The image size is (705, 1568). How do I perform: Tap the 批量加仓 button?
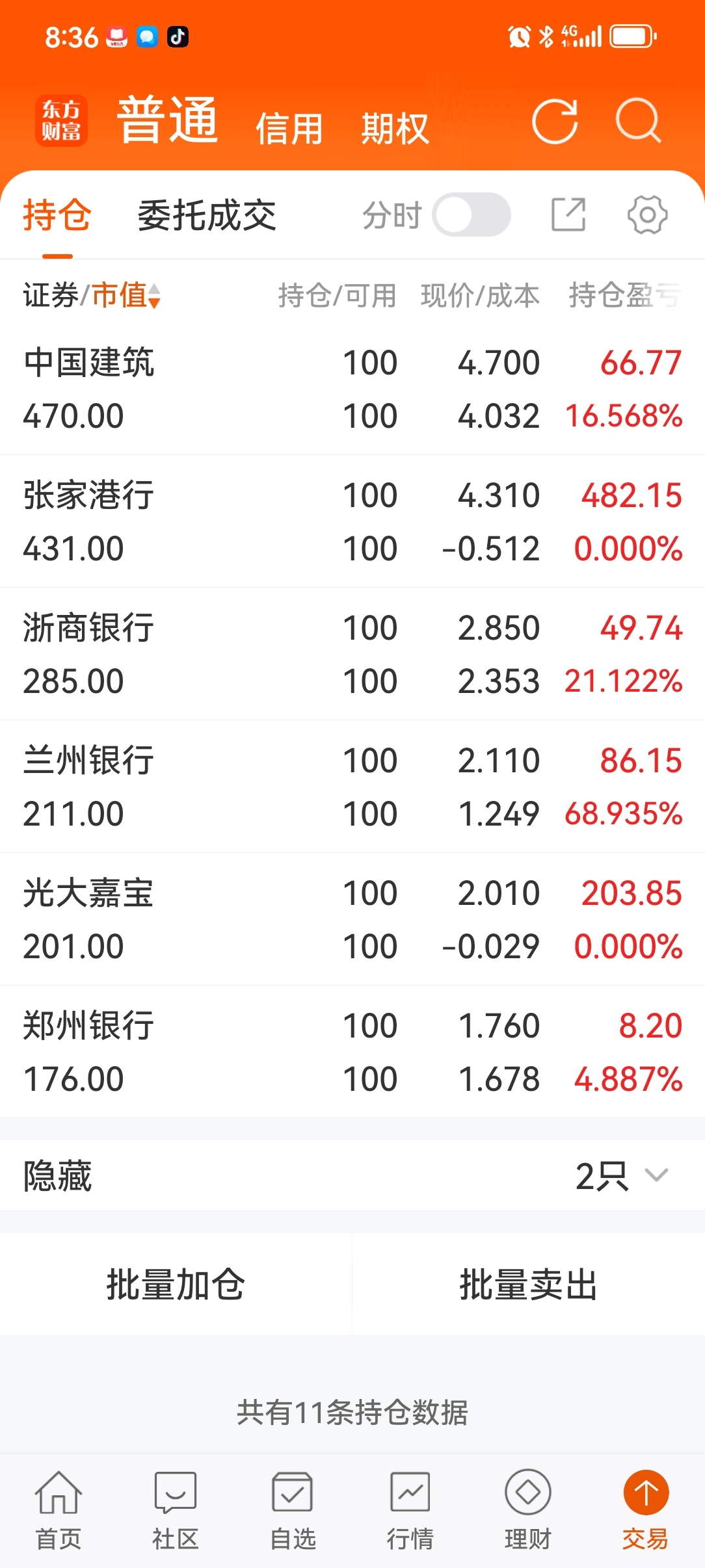tap(176, 1284)
